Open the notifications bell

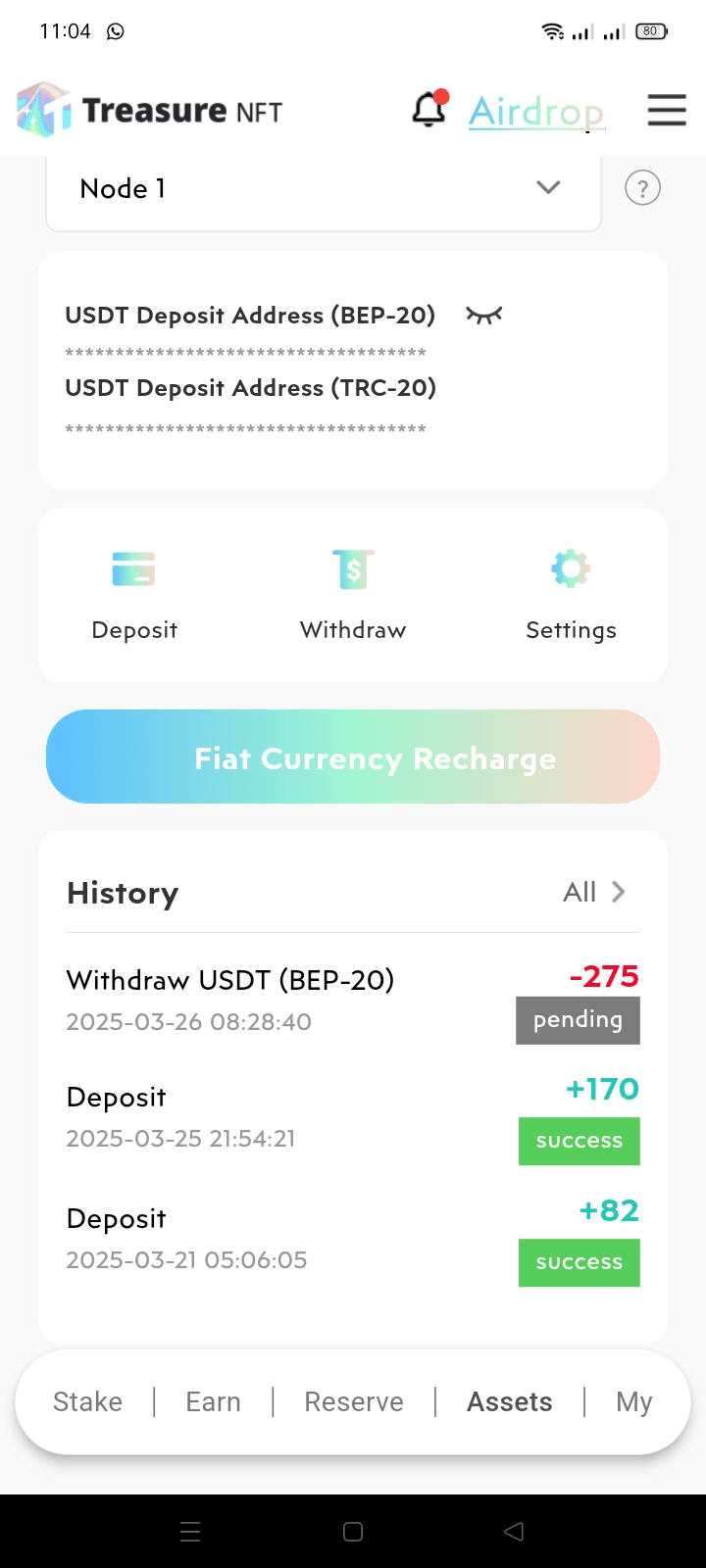coord(429,110)
